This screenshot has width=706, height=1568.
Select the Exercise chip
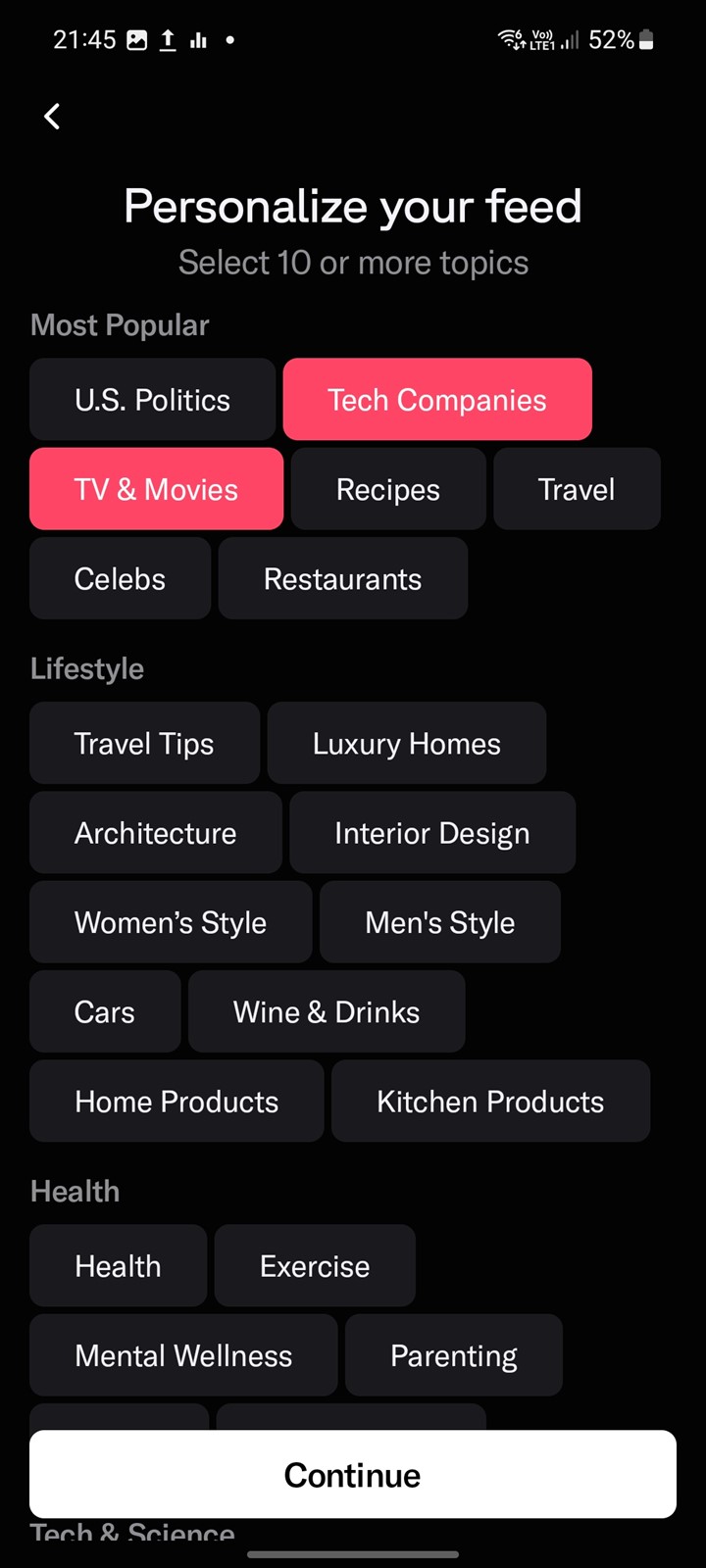[315, 1265]
